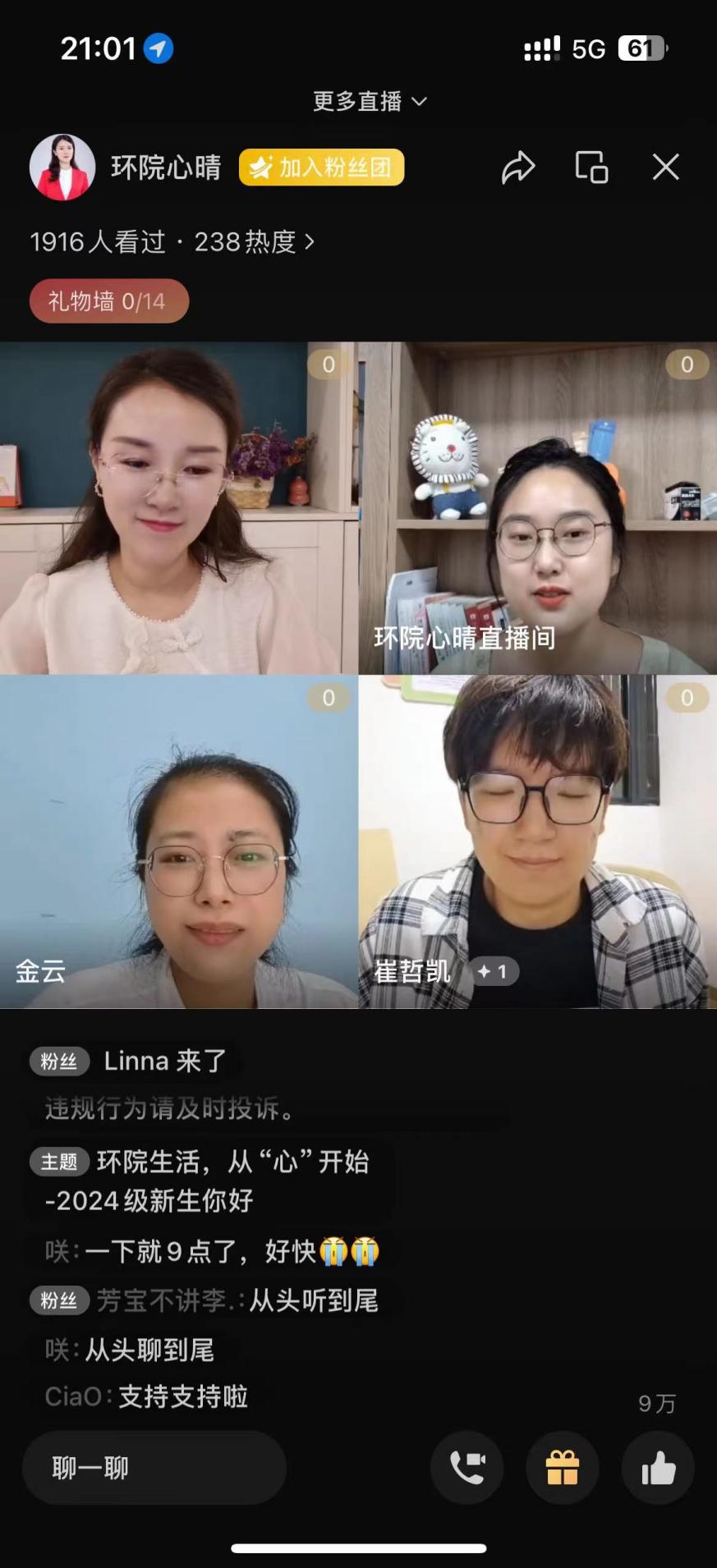This screenshot has width=717, height=1568.
Task: Minimize stream to floating window
Action: (591, 167)
